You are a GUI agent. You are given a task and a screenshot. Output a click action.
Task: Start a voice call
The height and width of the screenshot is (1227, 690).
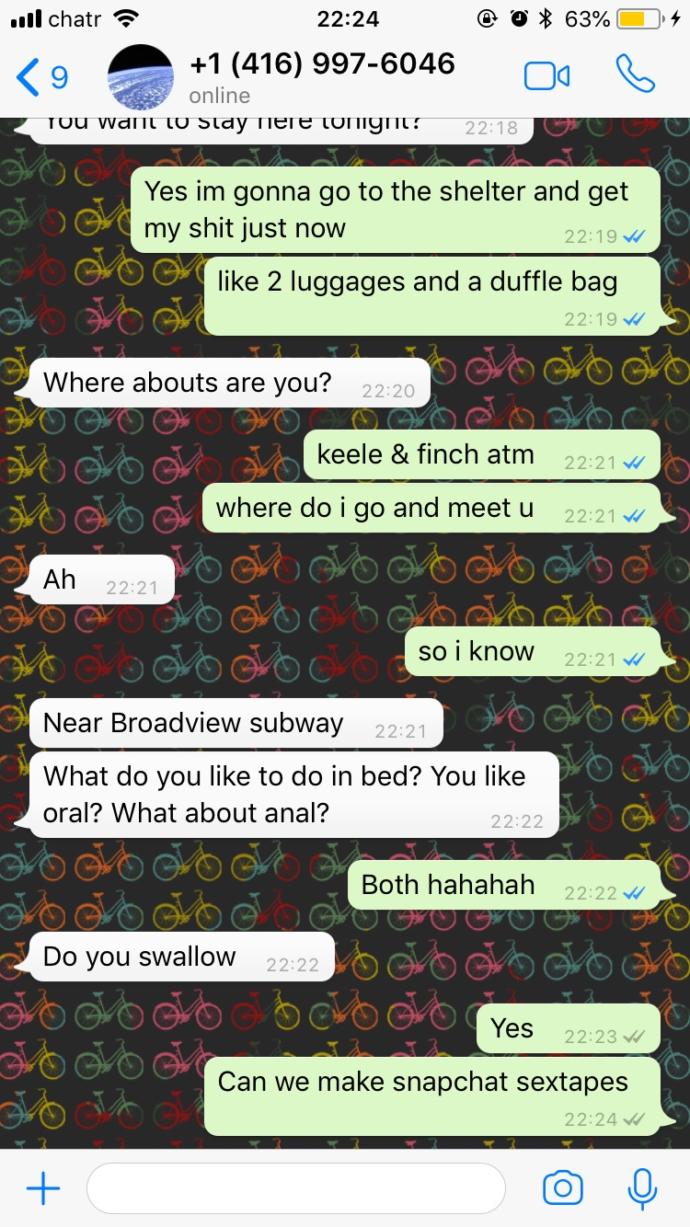(x=634, y=74)
